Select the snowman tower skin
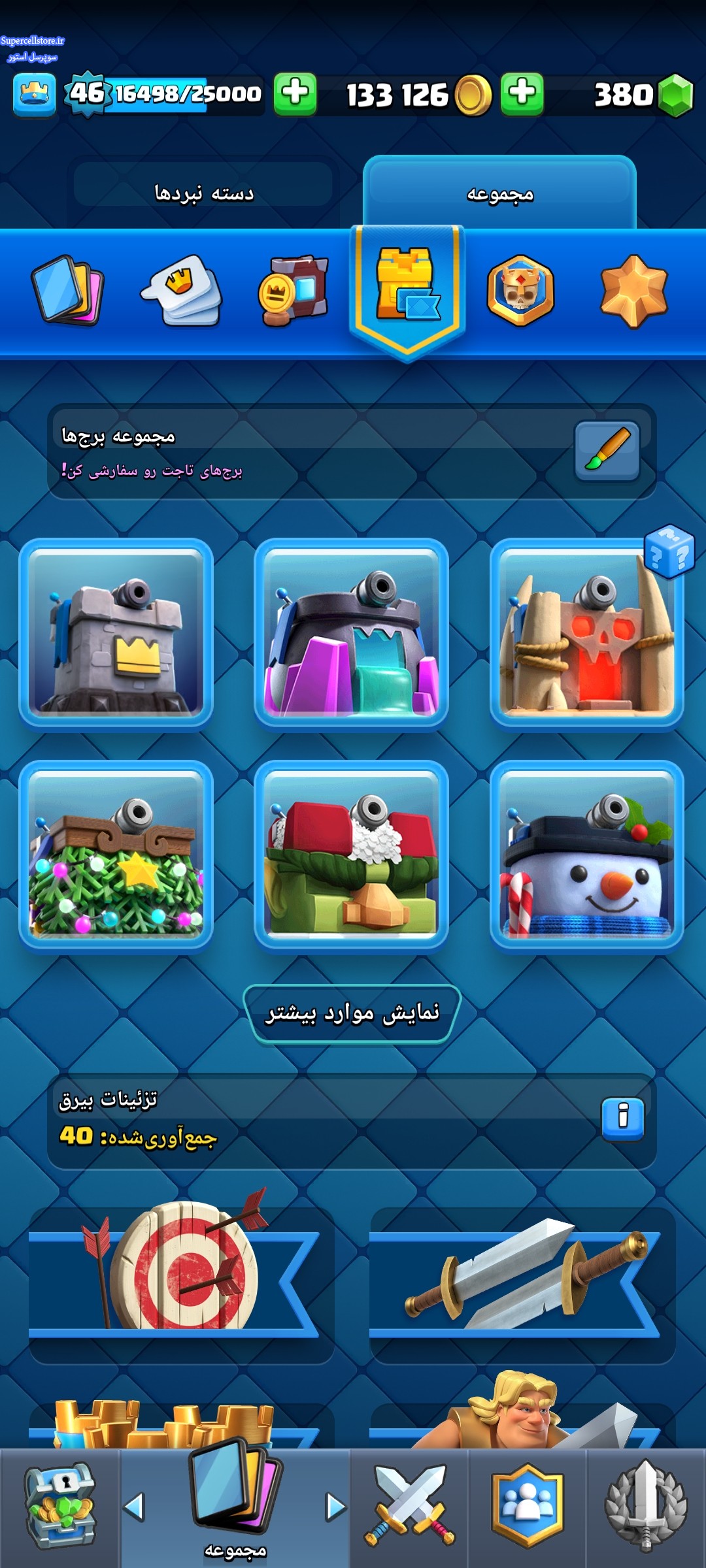 click(x=586, y=857)
